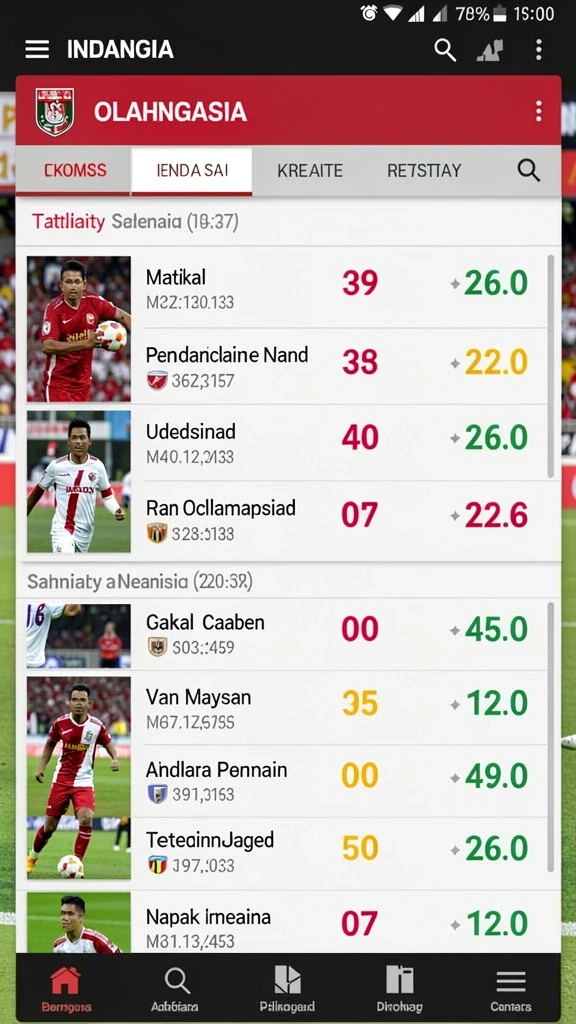This screenshot has width=576, height=1024.
Task: Open the hamburger drawer menu
Action: tap(37, 50)
